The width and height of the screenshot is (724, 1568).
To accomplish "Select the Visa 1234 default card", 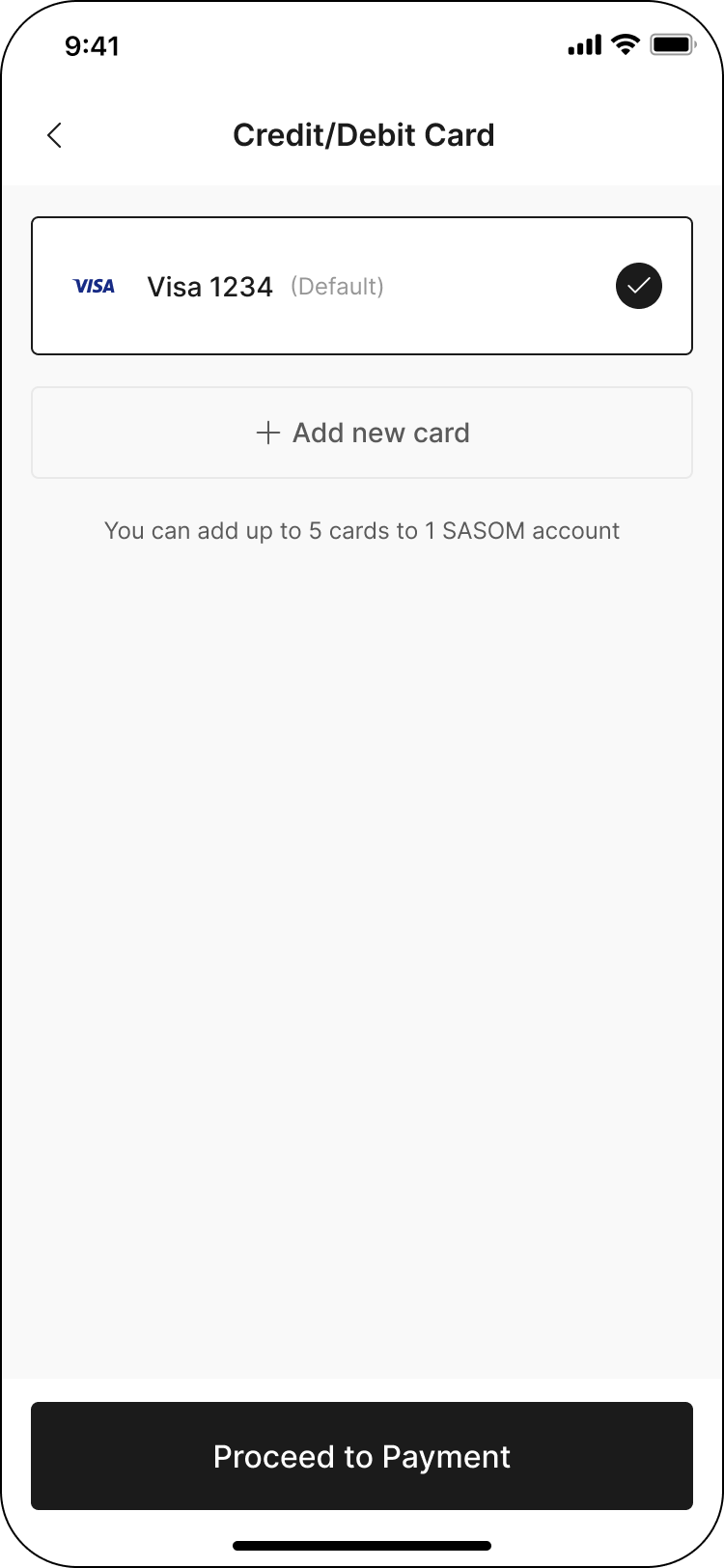I will click(362, 286).
